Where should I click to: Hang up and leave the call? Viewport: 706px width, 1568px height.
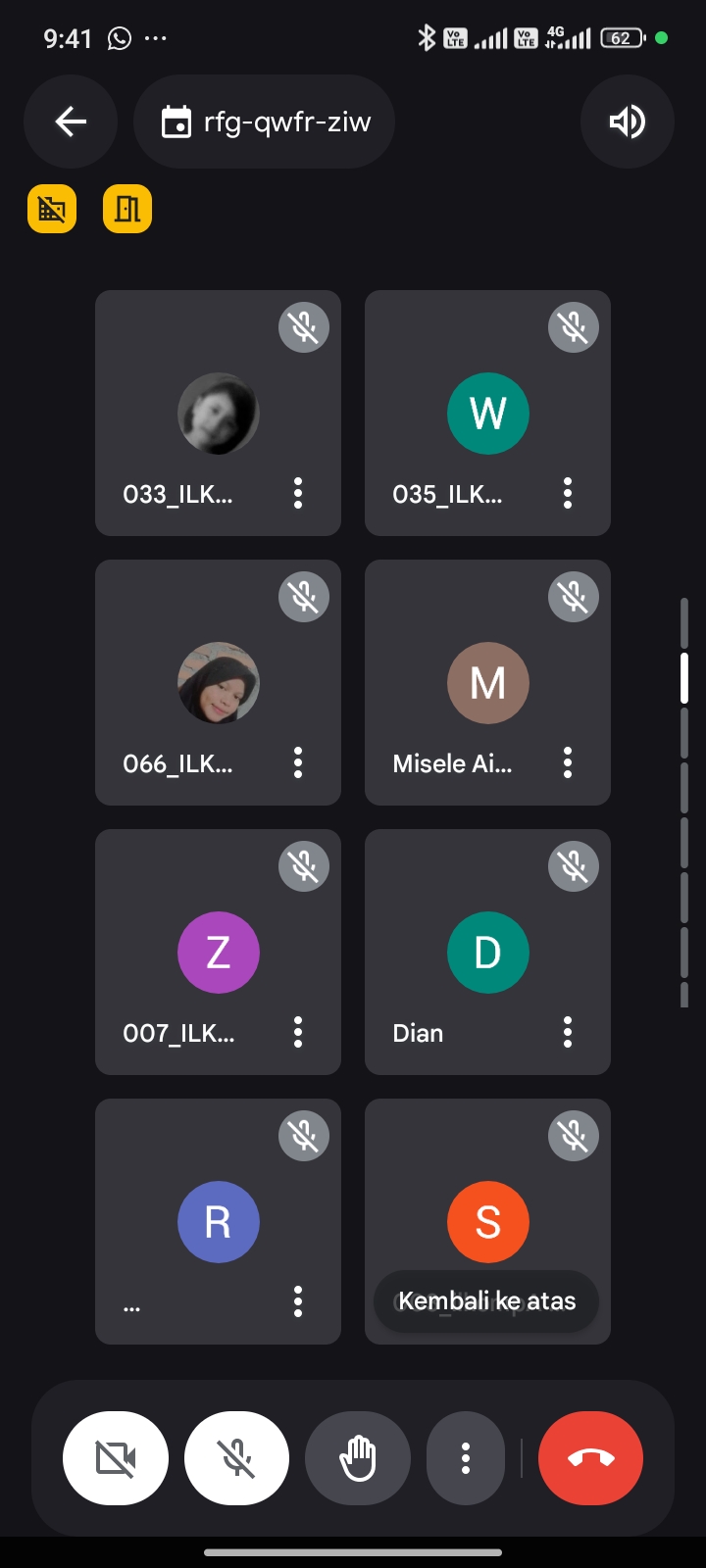(590, 1458)
